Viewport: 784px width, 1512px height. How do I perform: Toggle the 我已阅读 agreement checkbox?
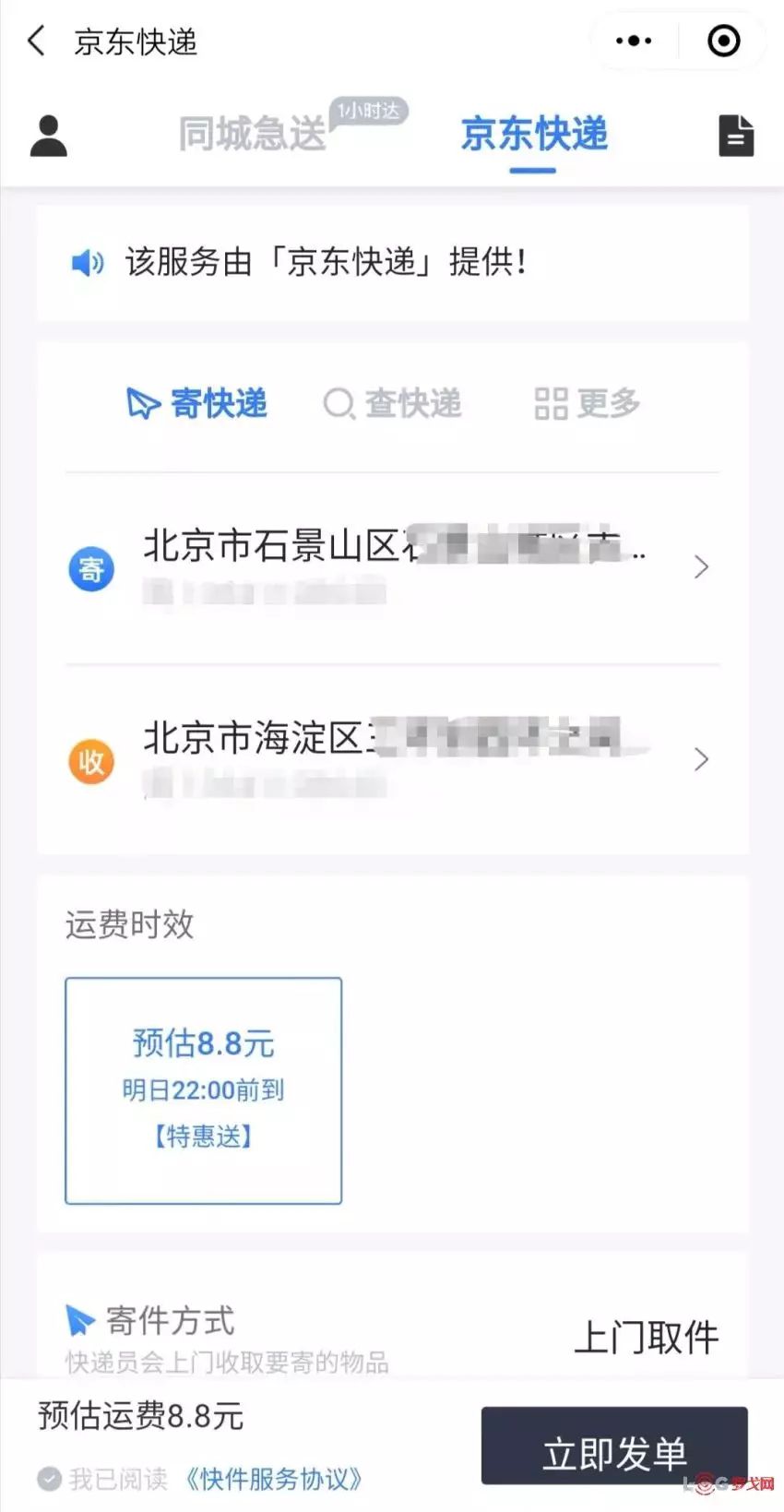[x=50, y=1479]
